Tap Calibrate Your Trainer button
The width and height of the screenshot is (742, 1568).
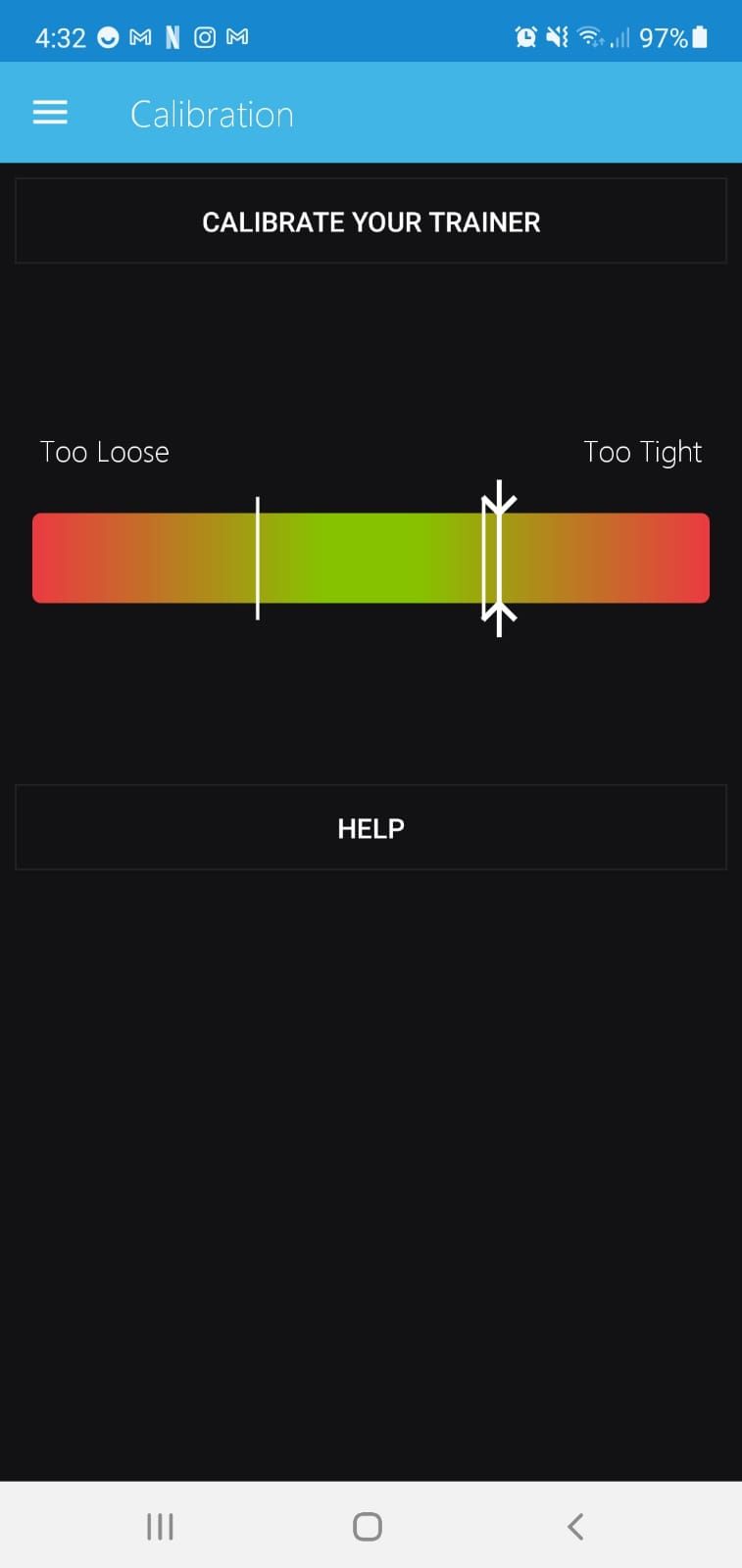371,221
